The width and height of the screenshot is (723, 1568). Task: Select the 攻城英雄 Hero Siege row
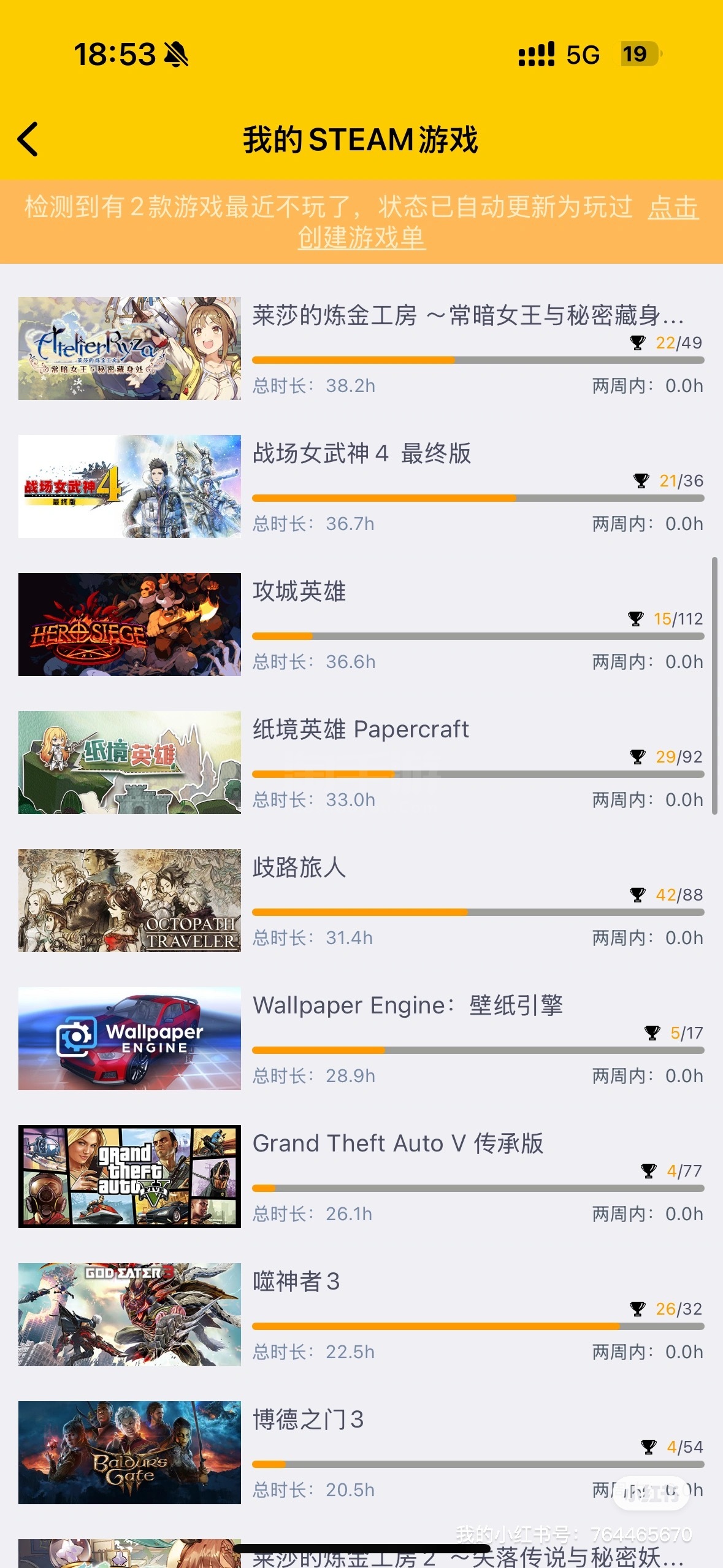tap(361, 625)
